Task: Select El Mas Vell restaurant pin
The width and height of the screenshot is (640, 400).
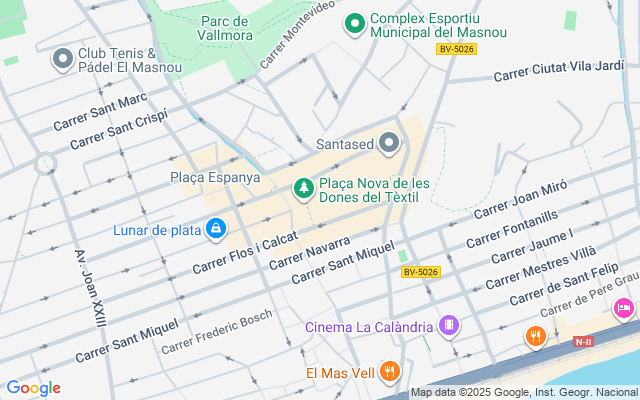Action: 390,373
